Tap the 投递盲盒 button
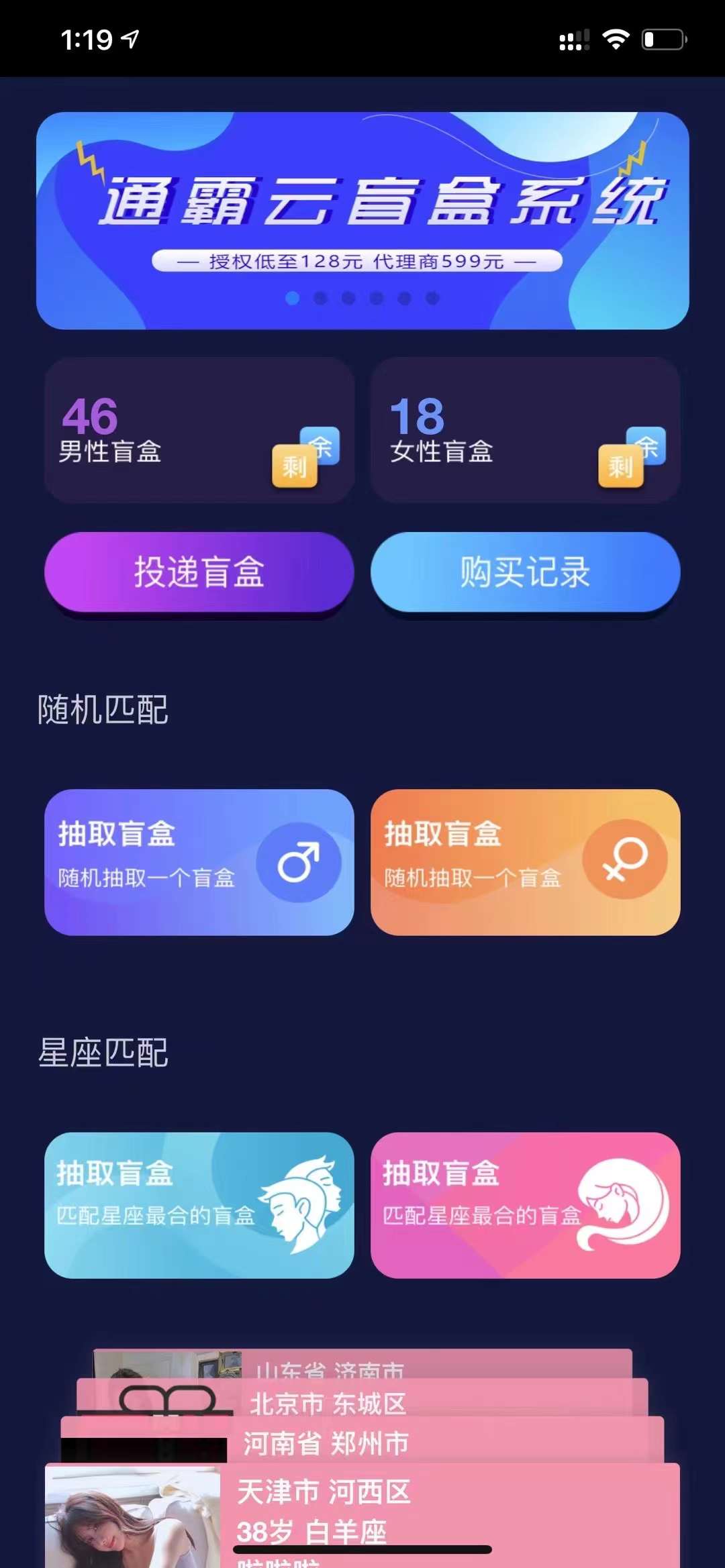The image size is (725, 1568). [x=199, y=572]
